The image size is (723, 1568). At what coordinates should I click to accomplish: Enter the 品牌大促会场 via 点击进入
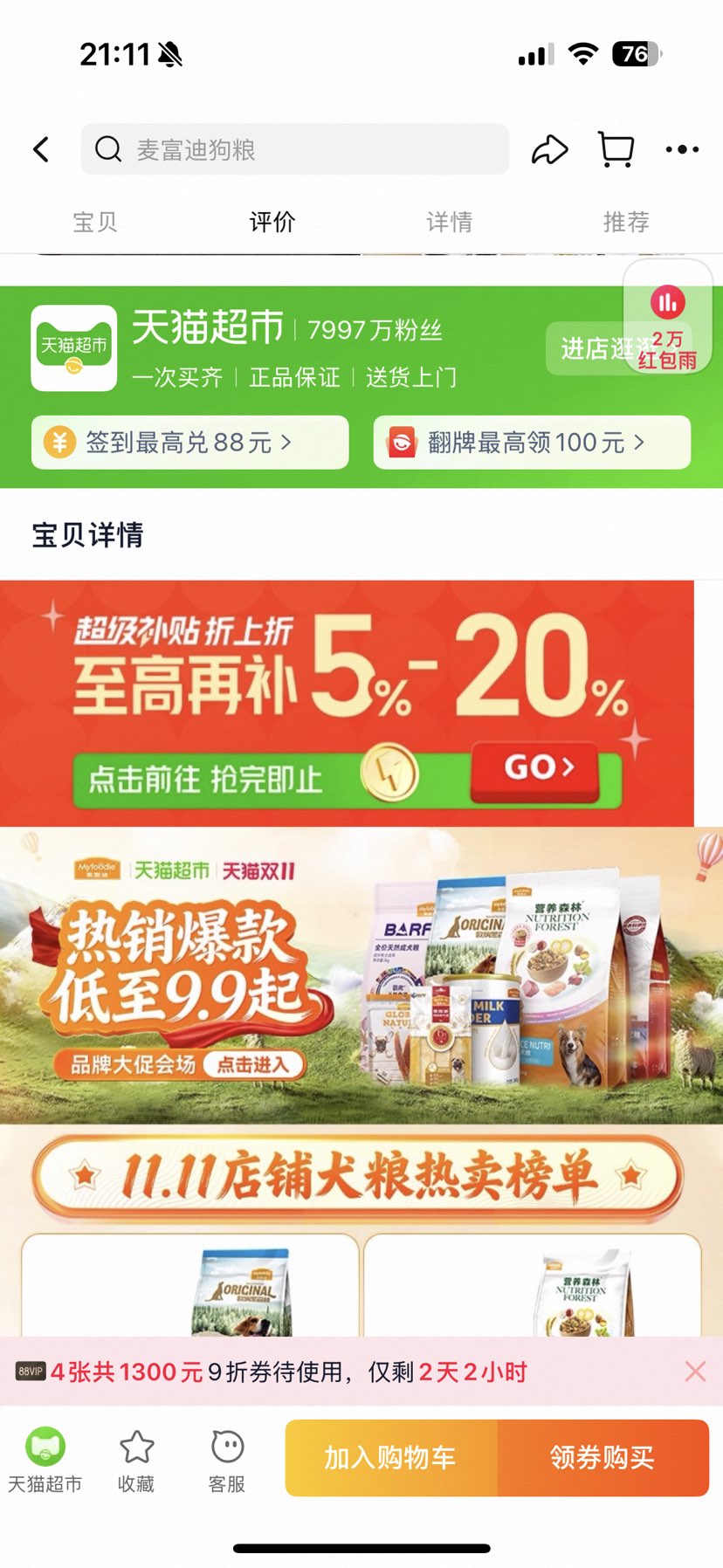tap(253, 1064)
